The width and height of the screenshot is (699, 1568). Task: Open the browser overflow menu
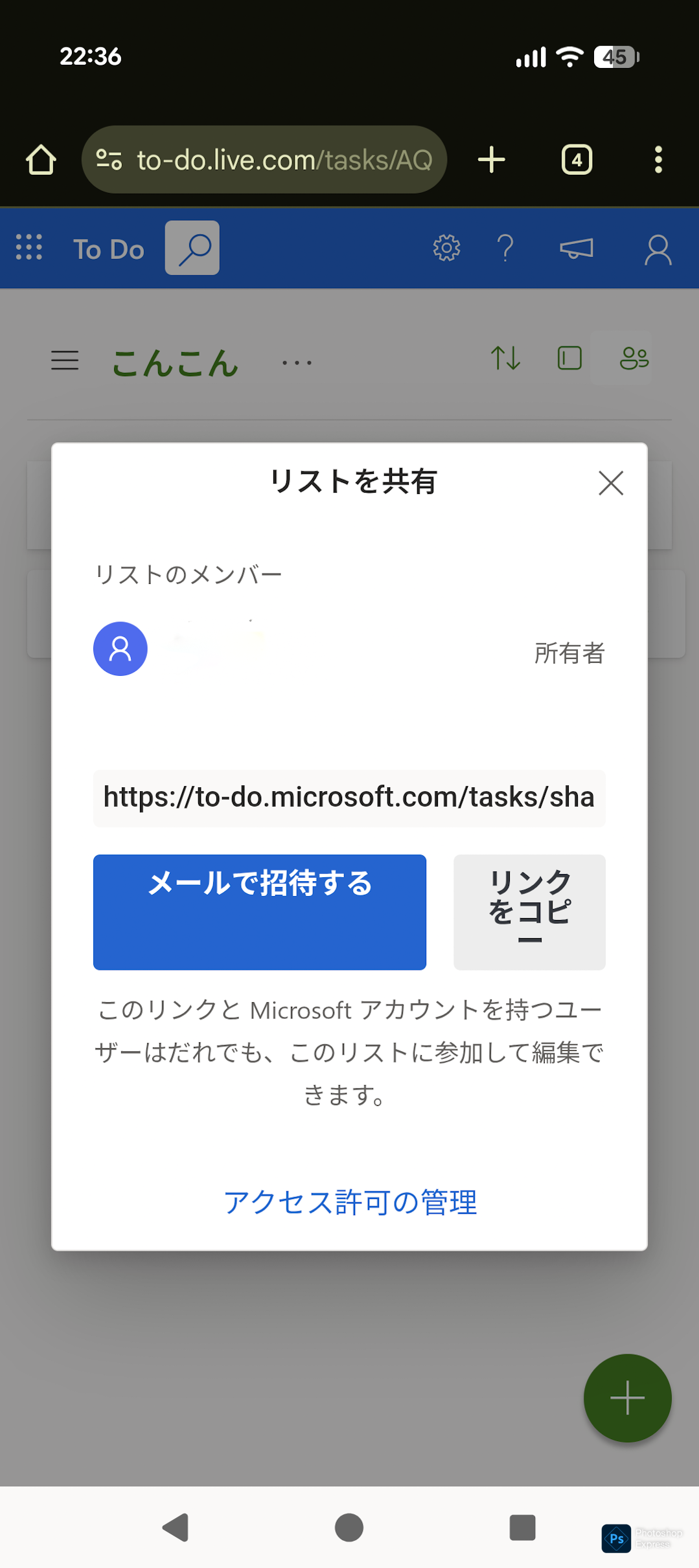(x=658, y=160)
